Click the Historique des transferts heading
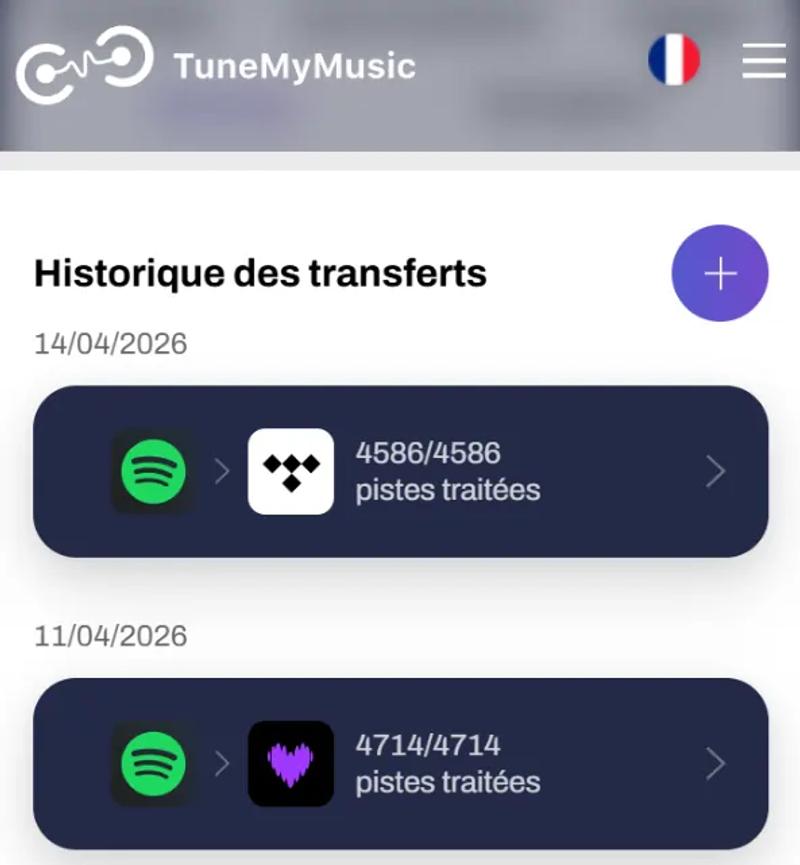The width and height of the screenshot is (800, 865). (x=260, y=273)
